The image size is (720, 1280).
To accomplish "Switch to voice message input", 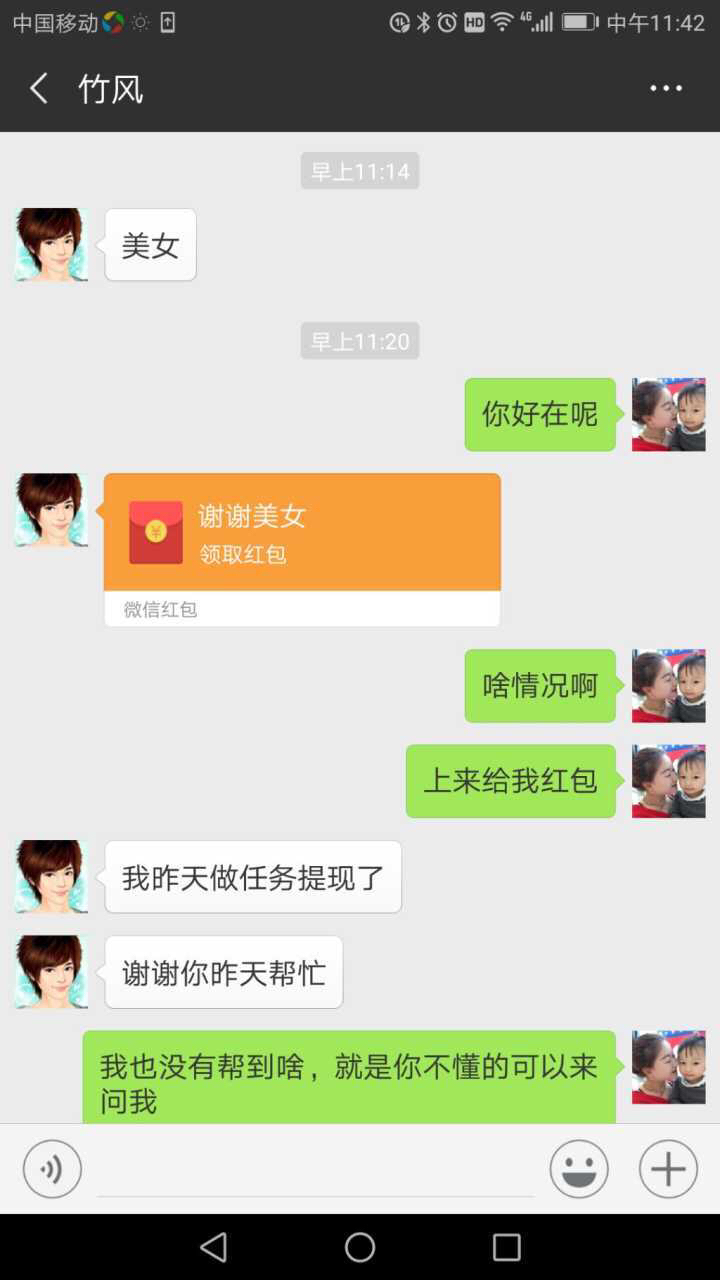I will pyautogui.click(x=52, y=1168).
